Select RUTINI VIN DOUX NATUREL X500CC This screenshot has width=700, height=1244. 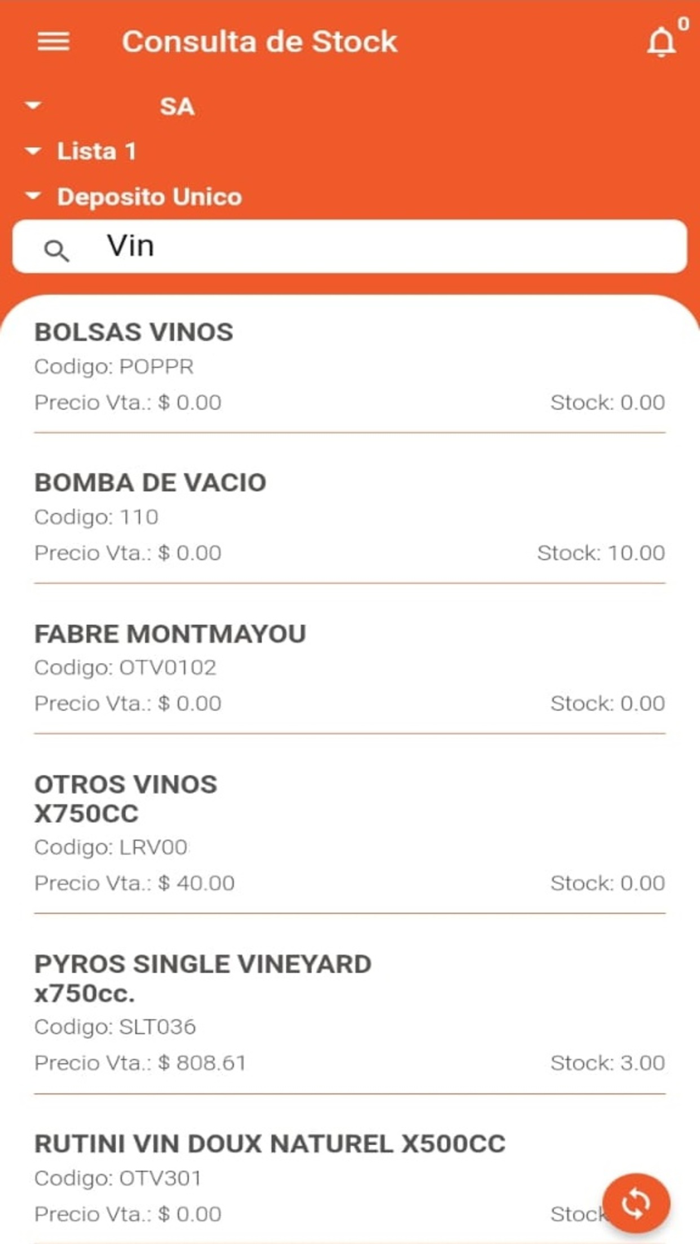click(300, 1177)
